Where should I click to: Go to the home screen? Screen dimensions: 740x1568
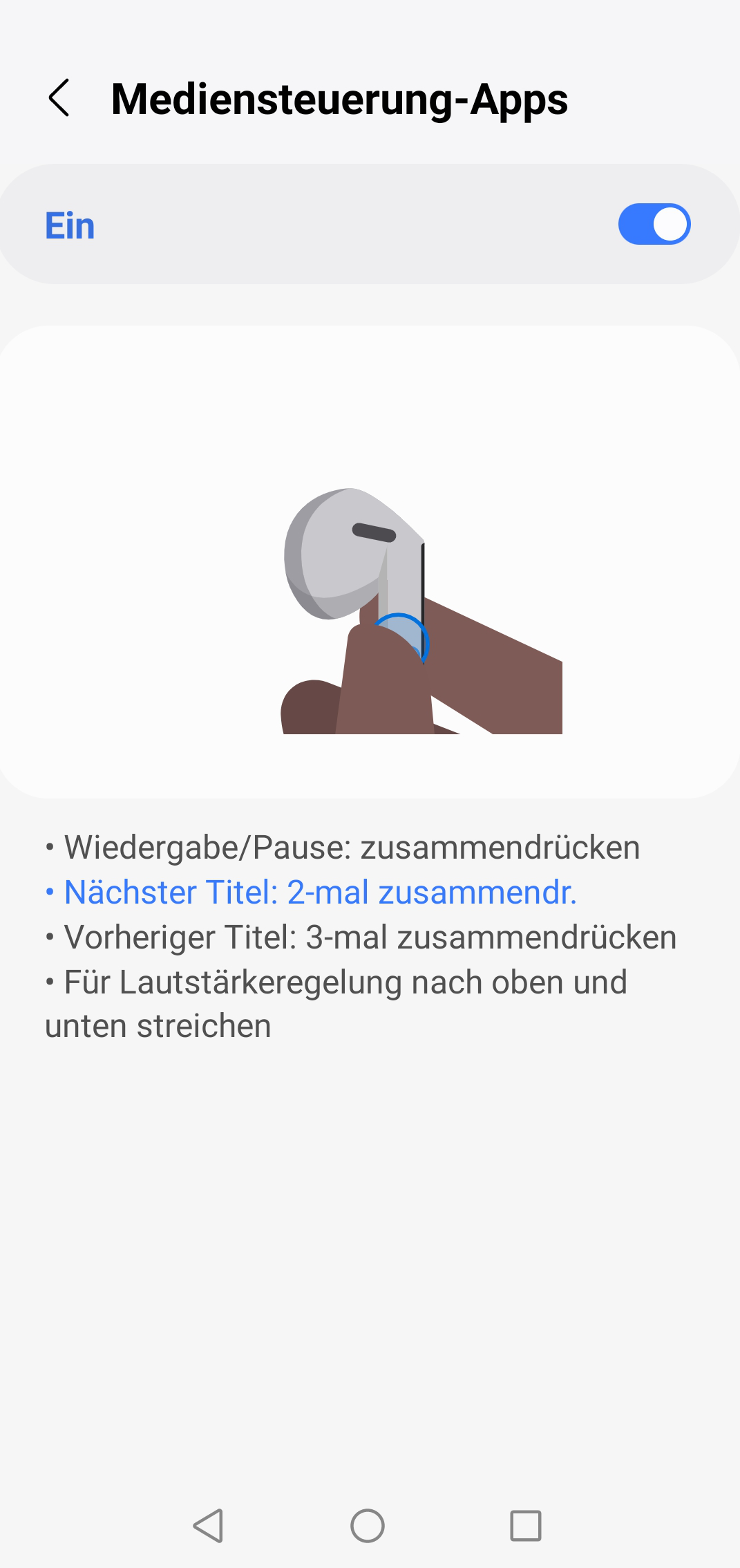coord(368,1525)
